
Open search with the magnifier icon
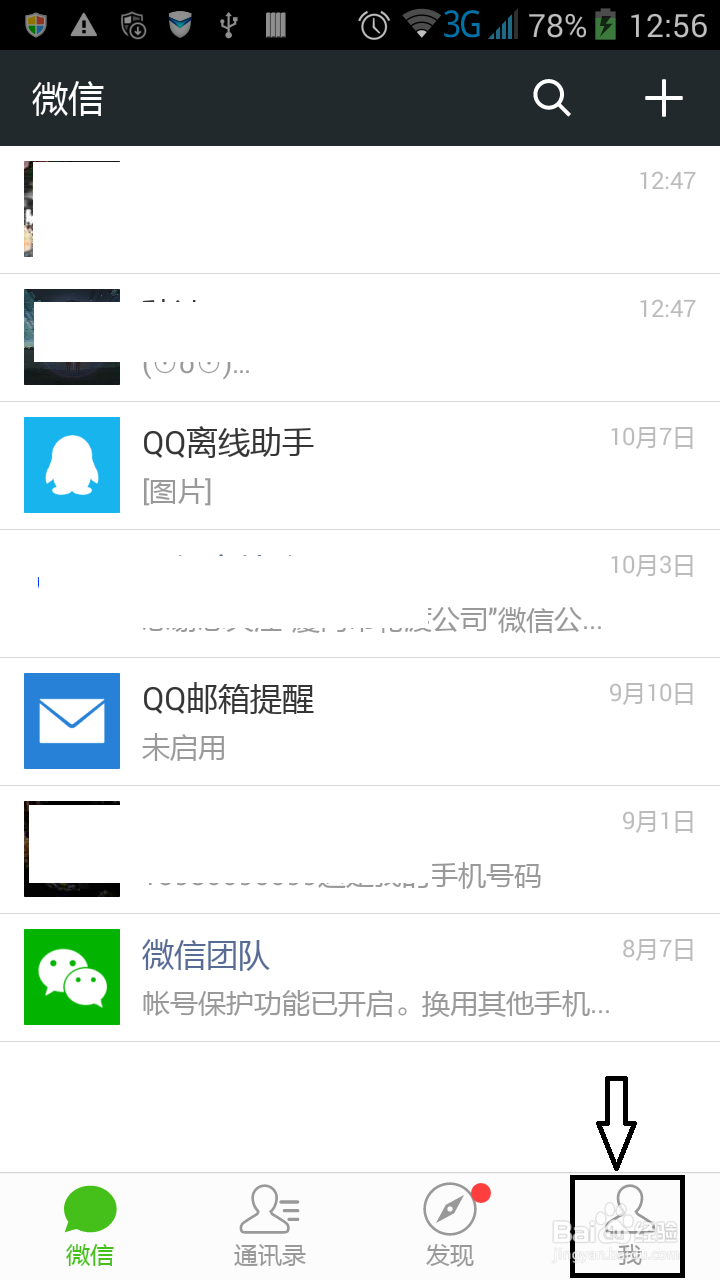(x=551, y=98)
